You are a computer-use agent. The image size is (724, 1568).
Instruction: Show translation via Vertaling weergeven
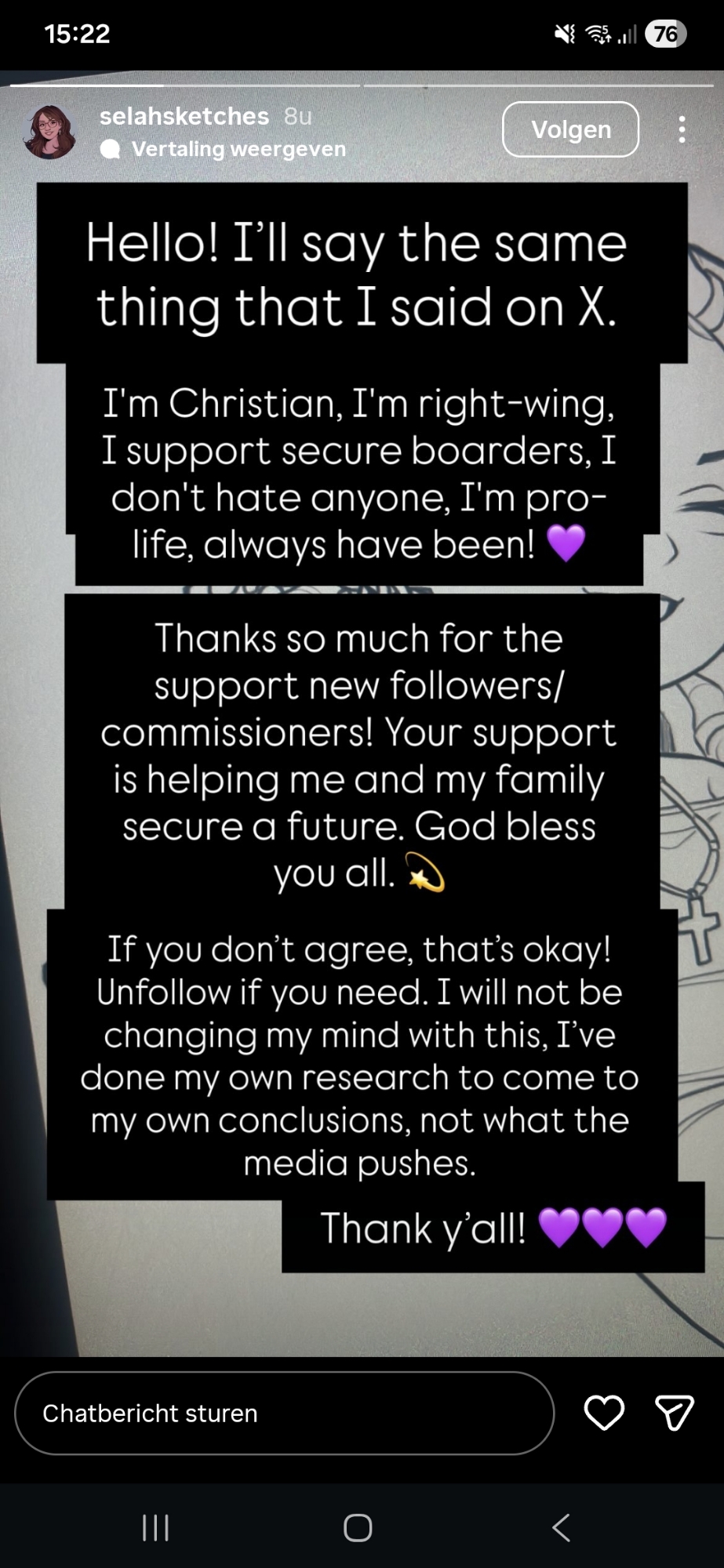point(238,149)
